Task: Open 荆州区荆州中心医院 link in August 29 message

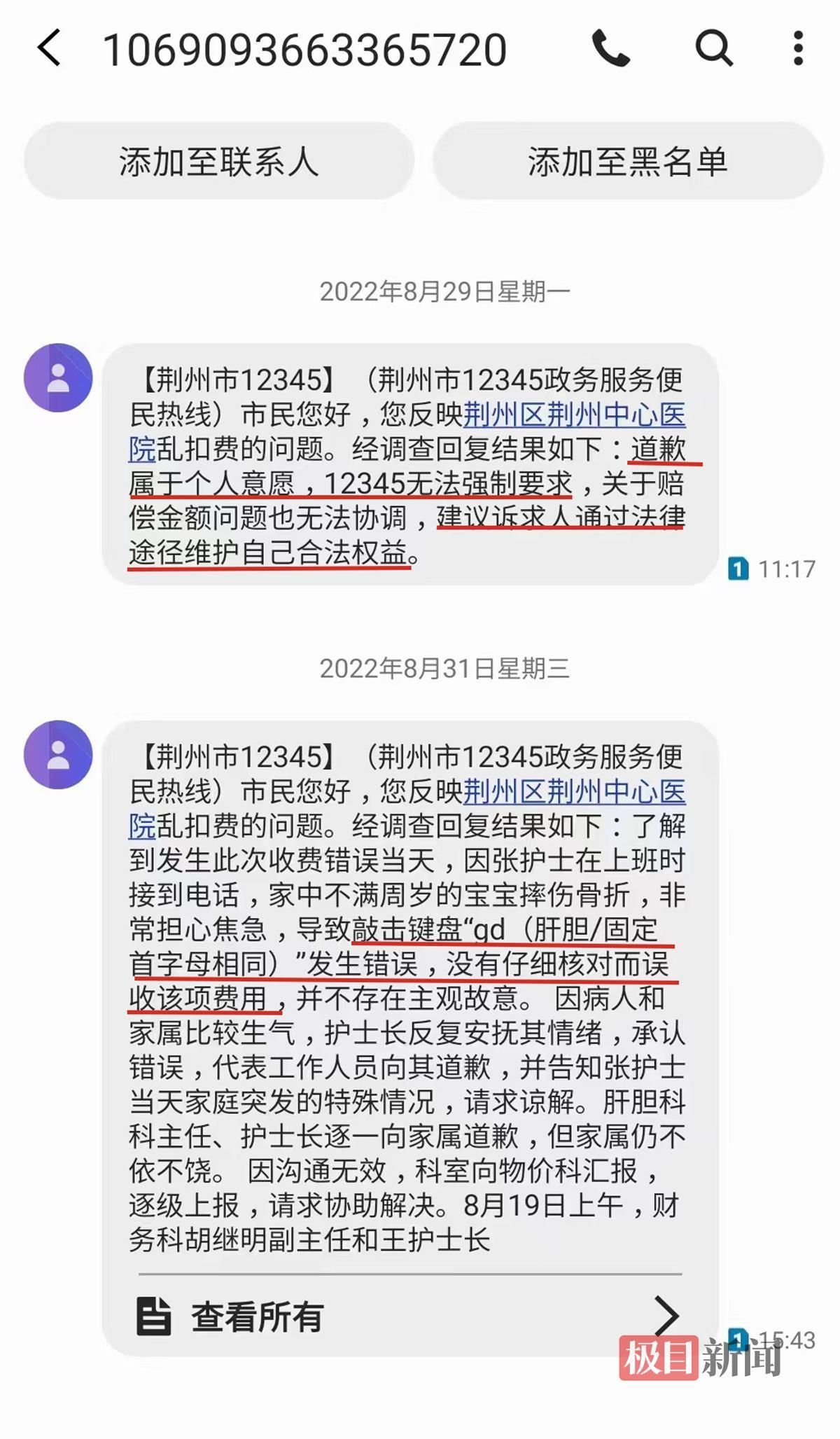Action: (574, 415)
